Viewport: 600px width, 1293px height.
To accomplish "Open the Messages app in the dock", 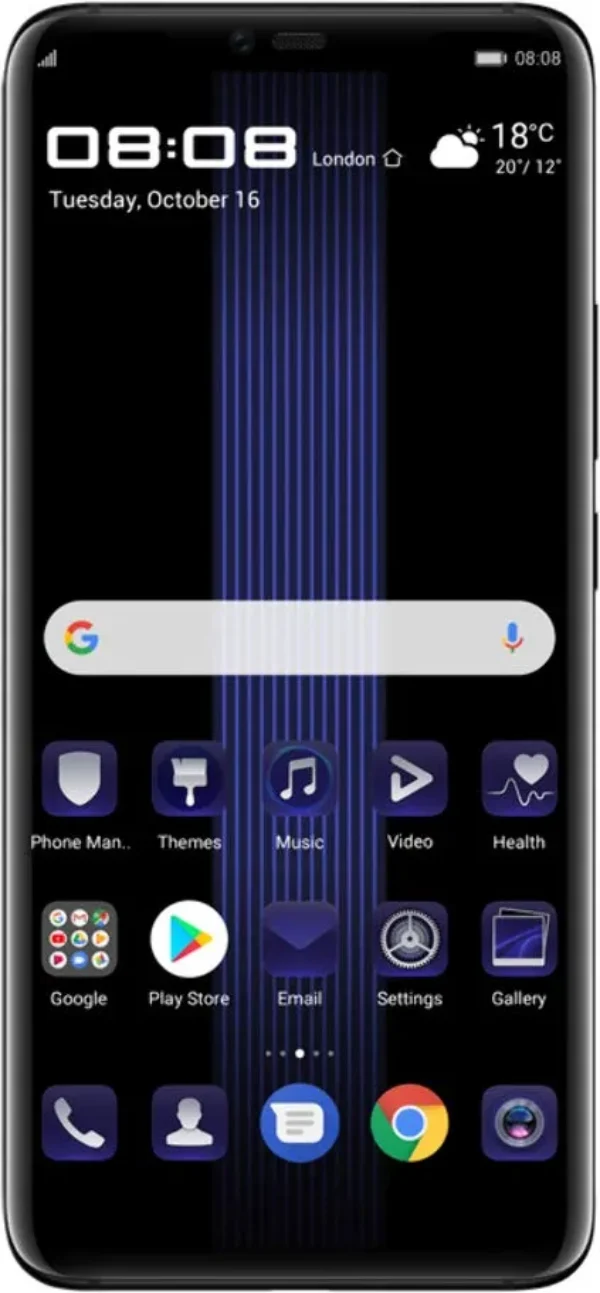I will 299,1122.
